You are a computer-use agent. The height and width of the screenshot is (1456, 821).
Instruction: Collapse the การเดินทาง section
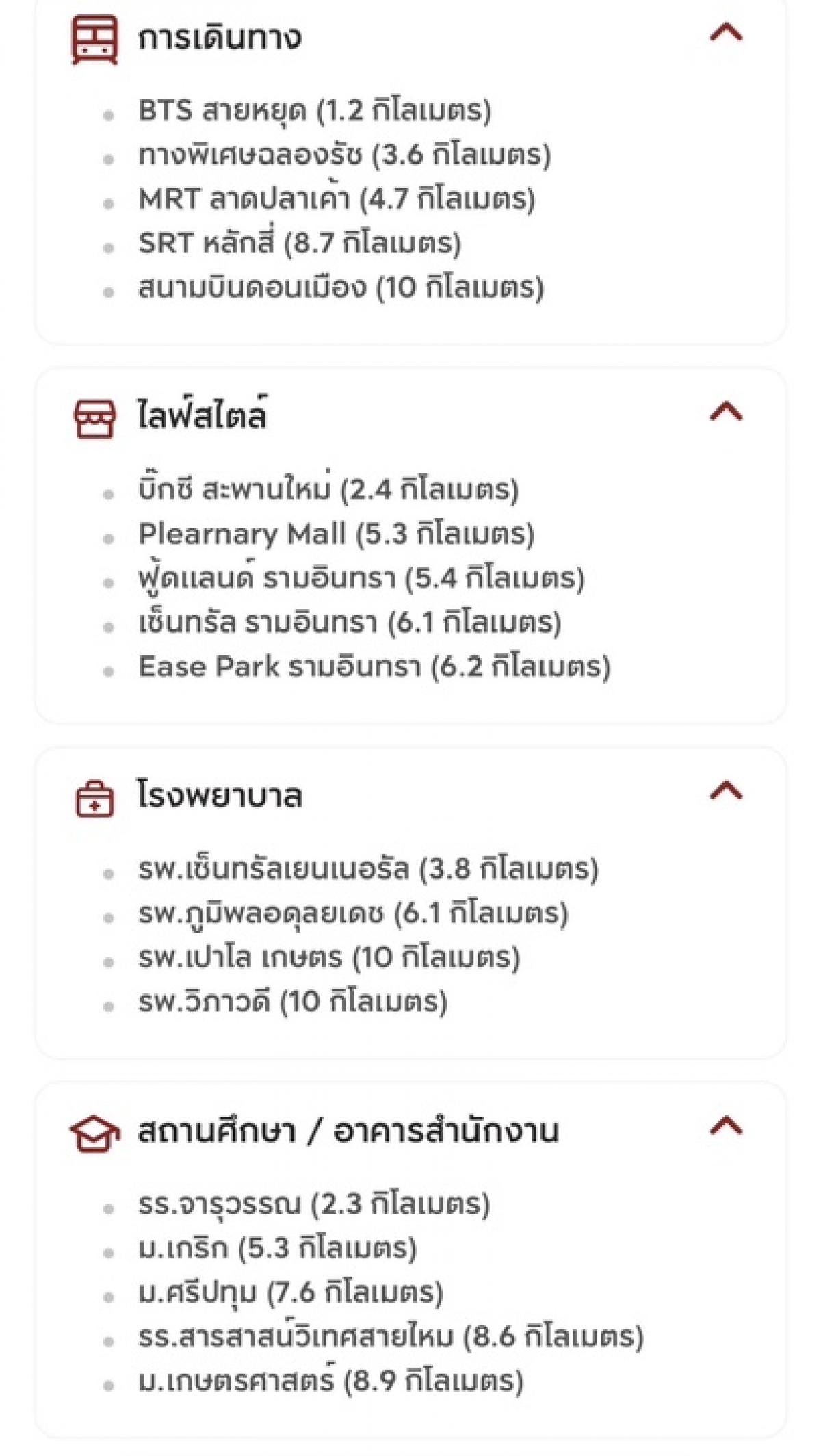click(x=726, y=32)
